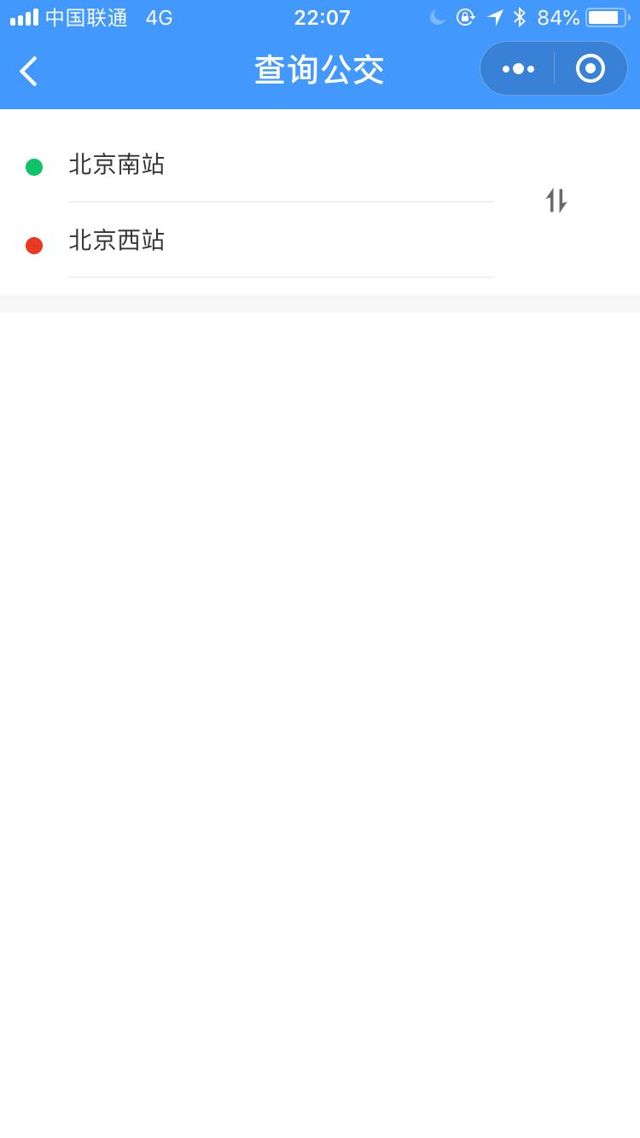640x1138 pixels.
Task: Swap the start and destination stations
Action: pyautogui.click(x=556, y=201)
